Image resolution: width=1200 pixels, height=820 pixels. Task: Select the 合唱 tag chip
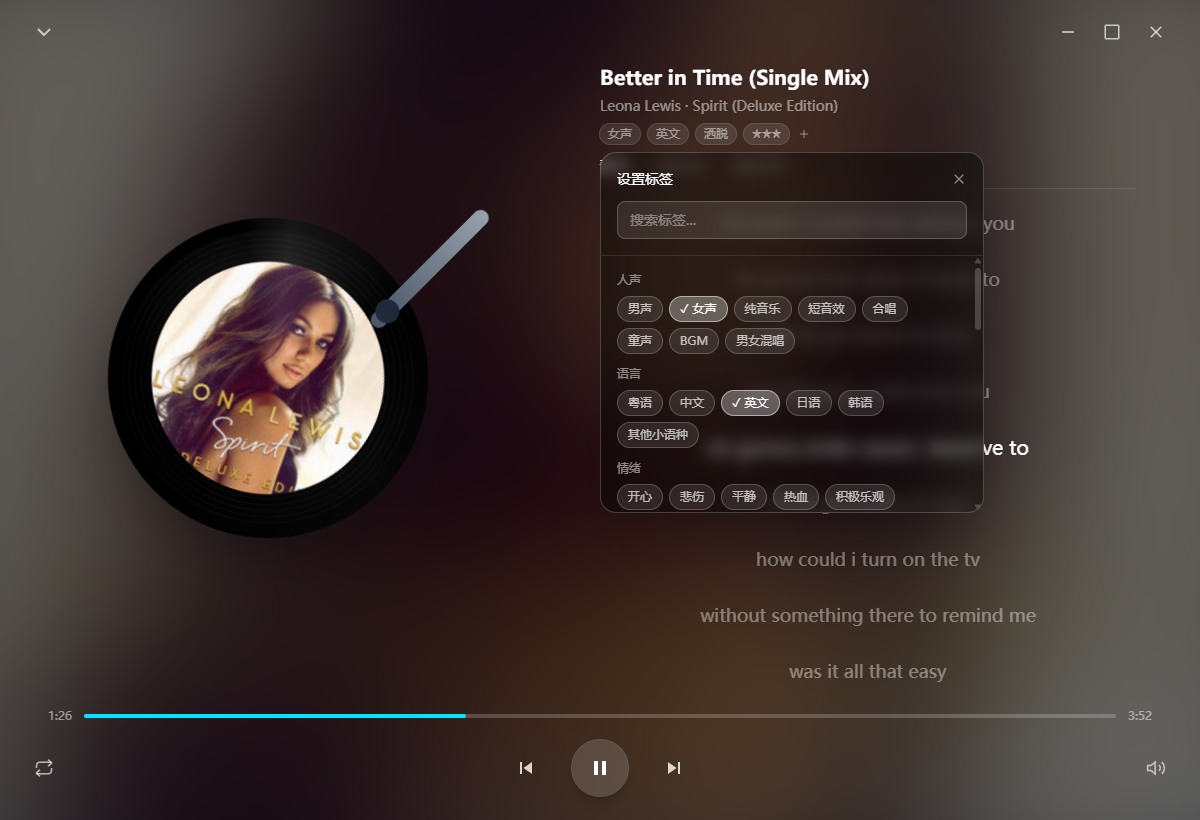pos(884,309)
